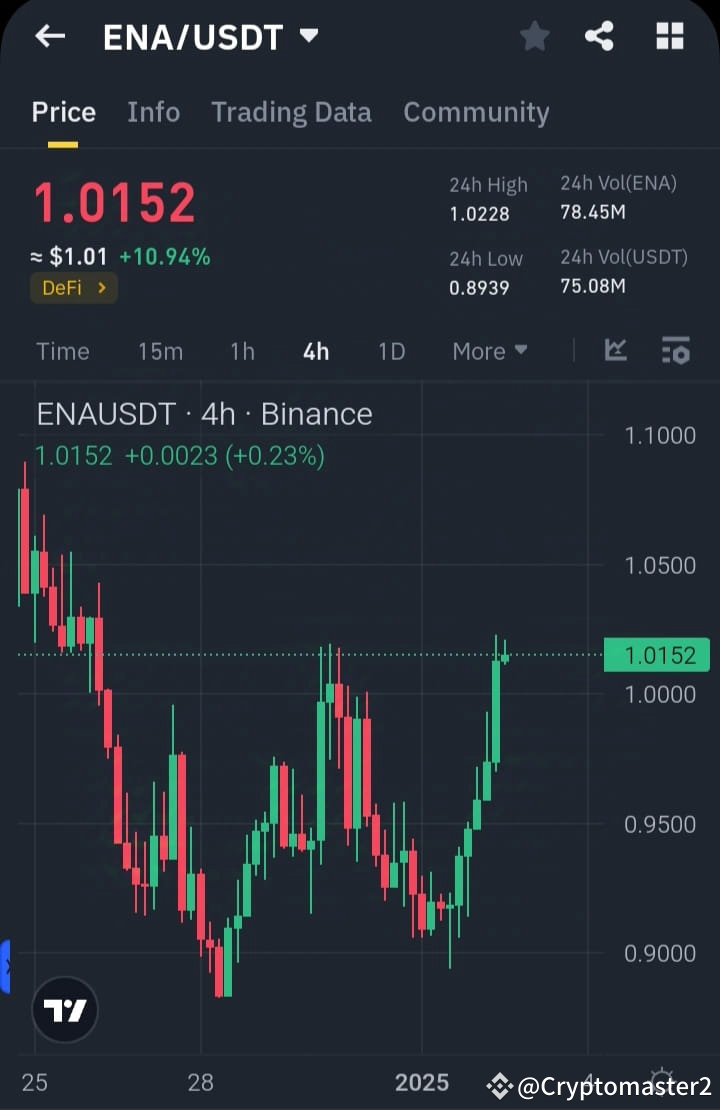Switch to the Trading Data tab

pos(291,112)
